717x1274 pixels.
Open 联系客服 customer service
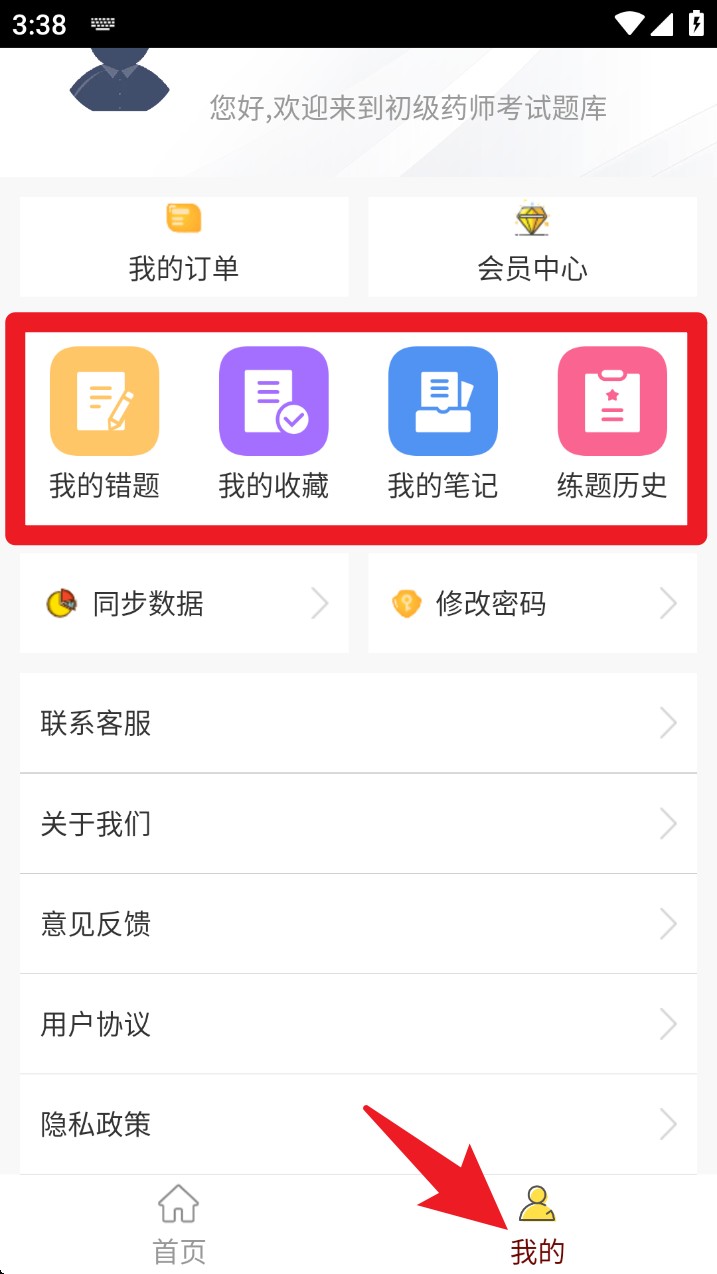[358, 723]
